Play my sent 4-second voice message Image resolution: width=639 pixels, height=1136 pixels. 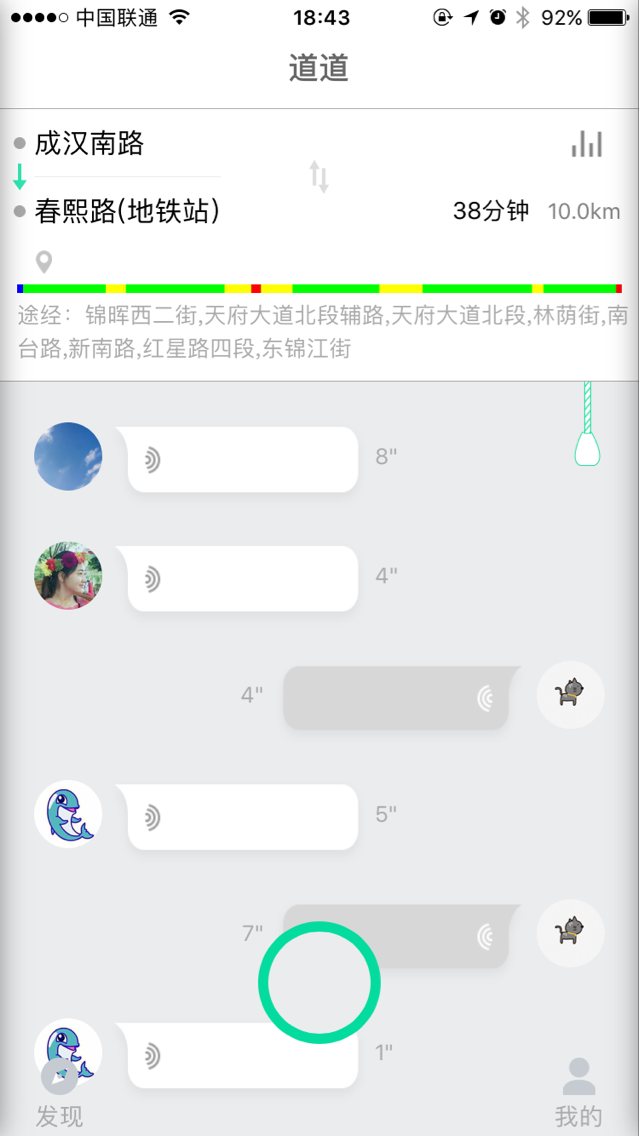tap(396, 697)
